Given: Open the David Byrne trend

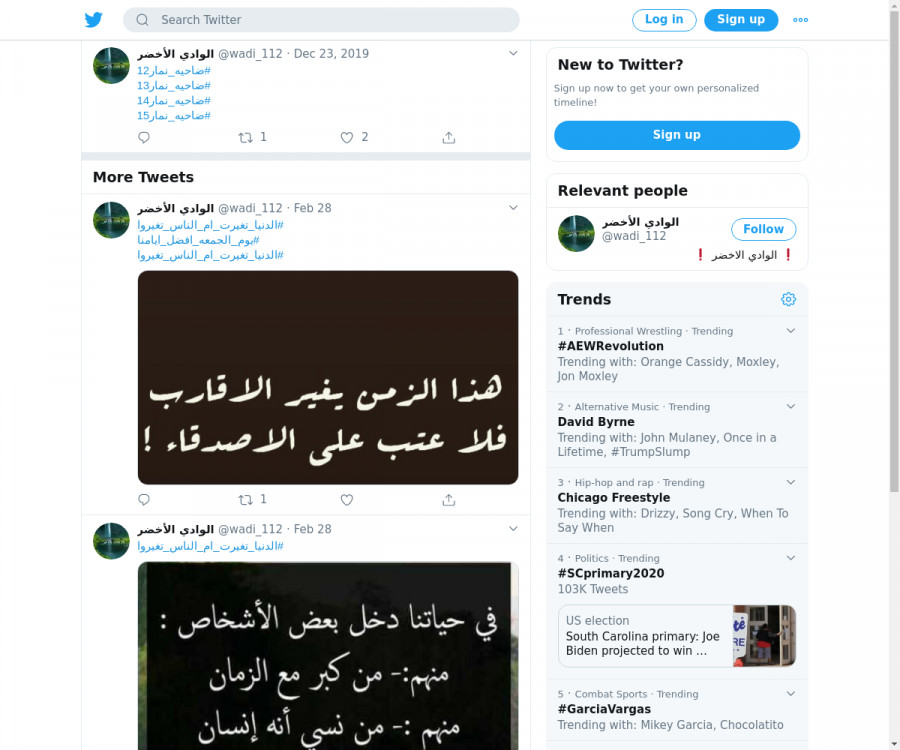Looking at the screenshot, I should (x=596, y=422).
